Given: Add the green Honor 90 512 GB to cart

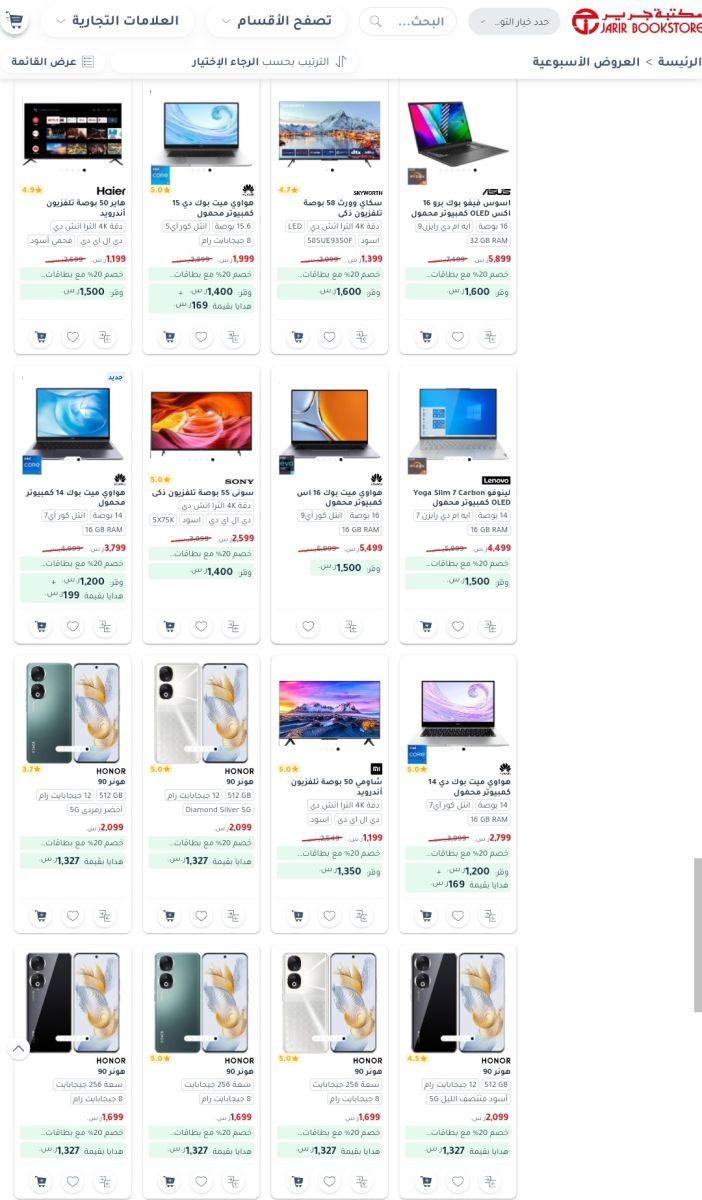Looking at the screenshot, I should coord(40,916).
